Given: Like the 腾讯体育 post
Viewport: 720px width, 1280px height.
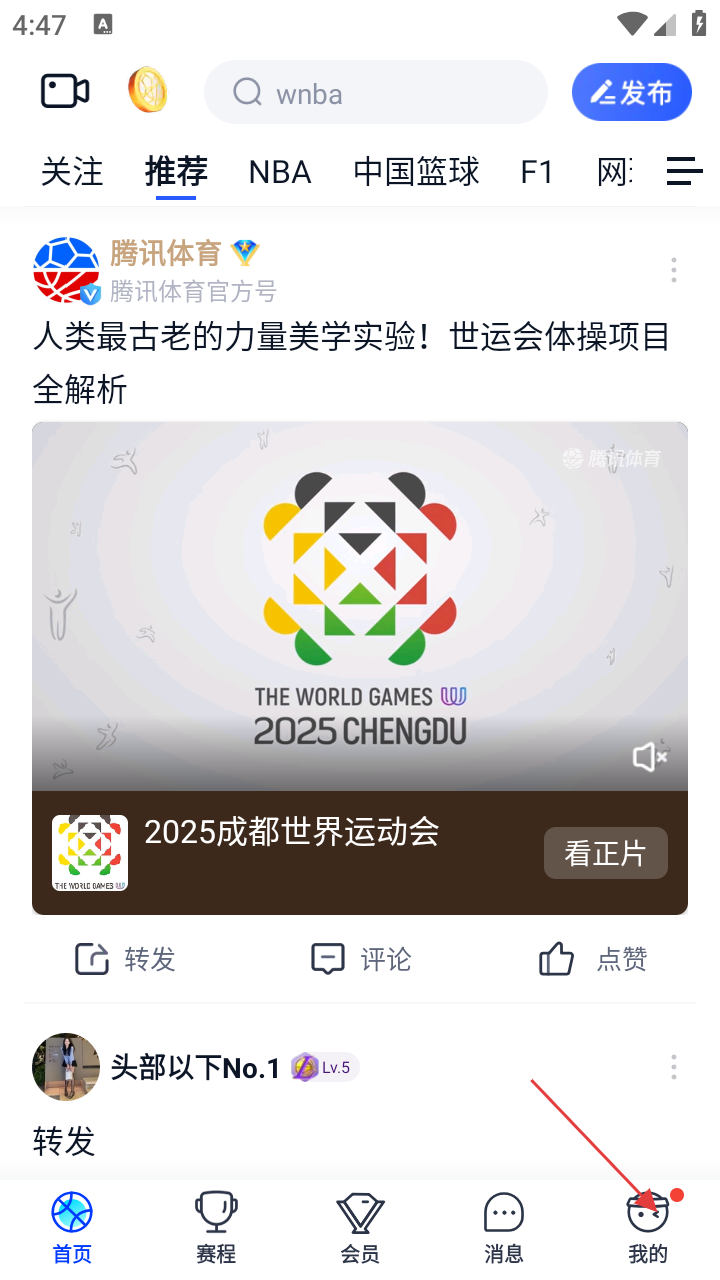Looking at the screenshot, I should [x=593, y=959].
